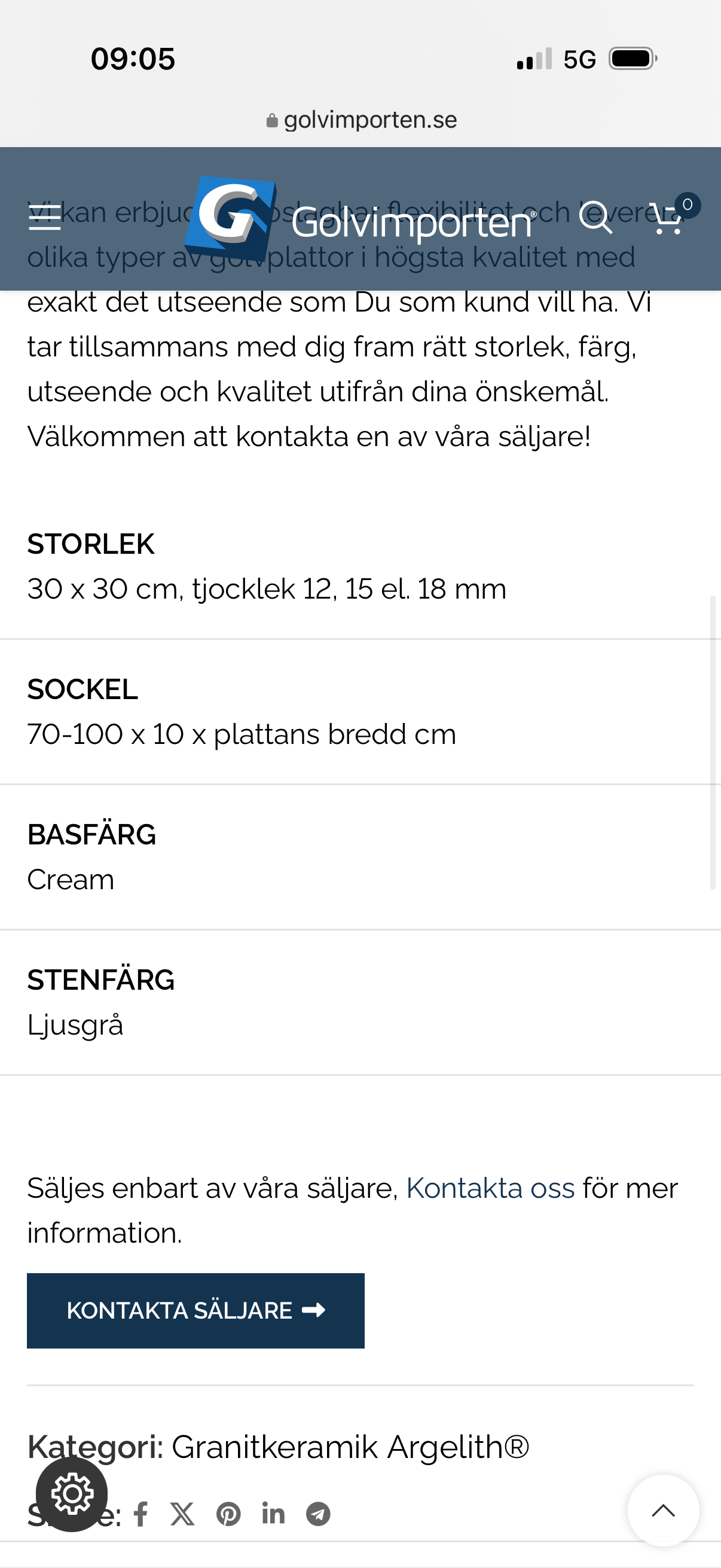This screenshot has height=1568, width=721.
Task: Share this product on X
Action: click(182, 1513)
